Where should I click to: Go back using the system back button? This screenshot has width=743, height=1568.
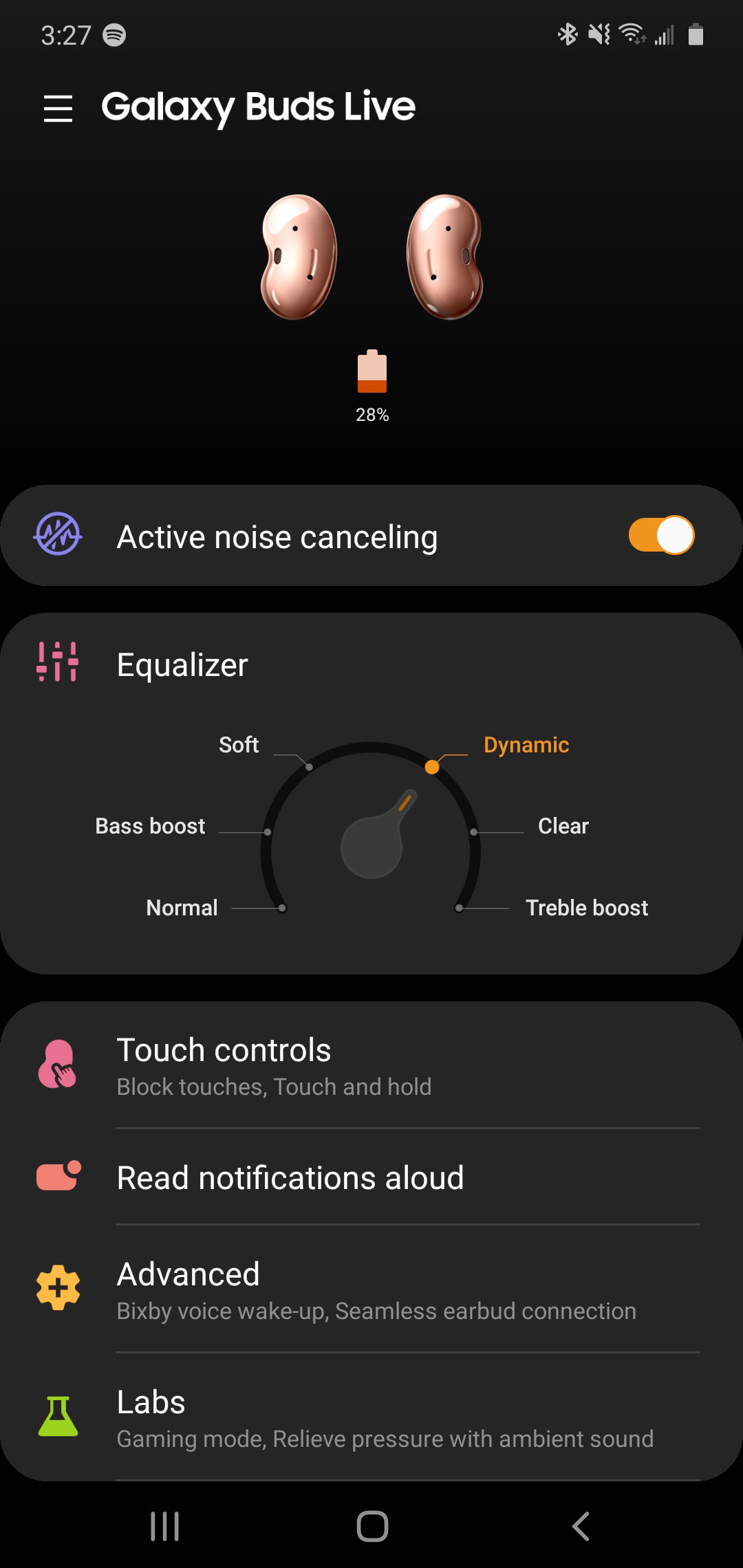[x=581, y=1527]
